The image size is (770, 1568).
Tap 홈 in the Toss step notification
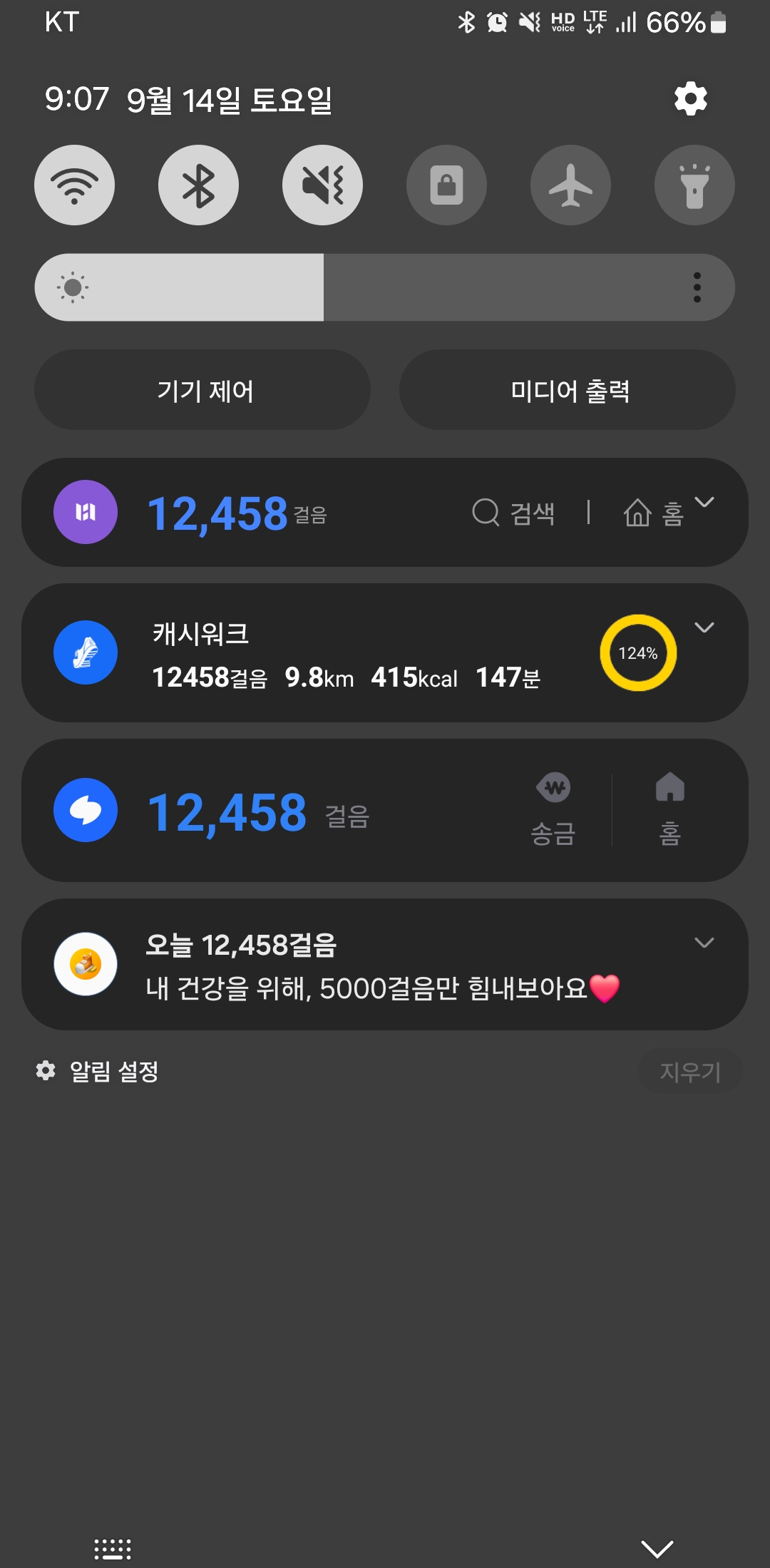click(x=669, y=810)
